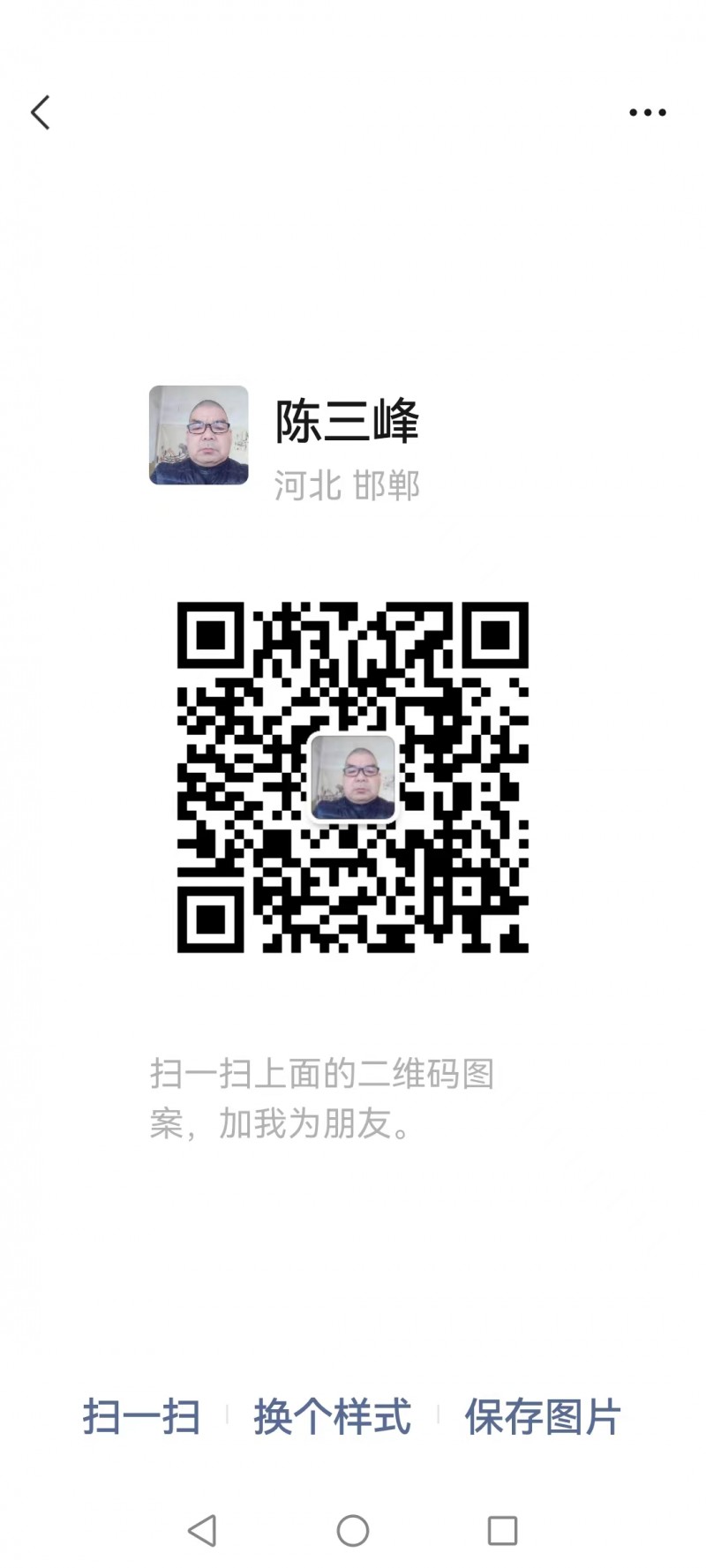Select 换个样式 to change QR style
The width and height of the screenshot is (706, 1568).
pos(332,1417)
